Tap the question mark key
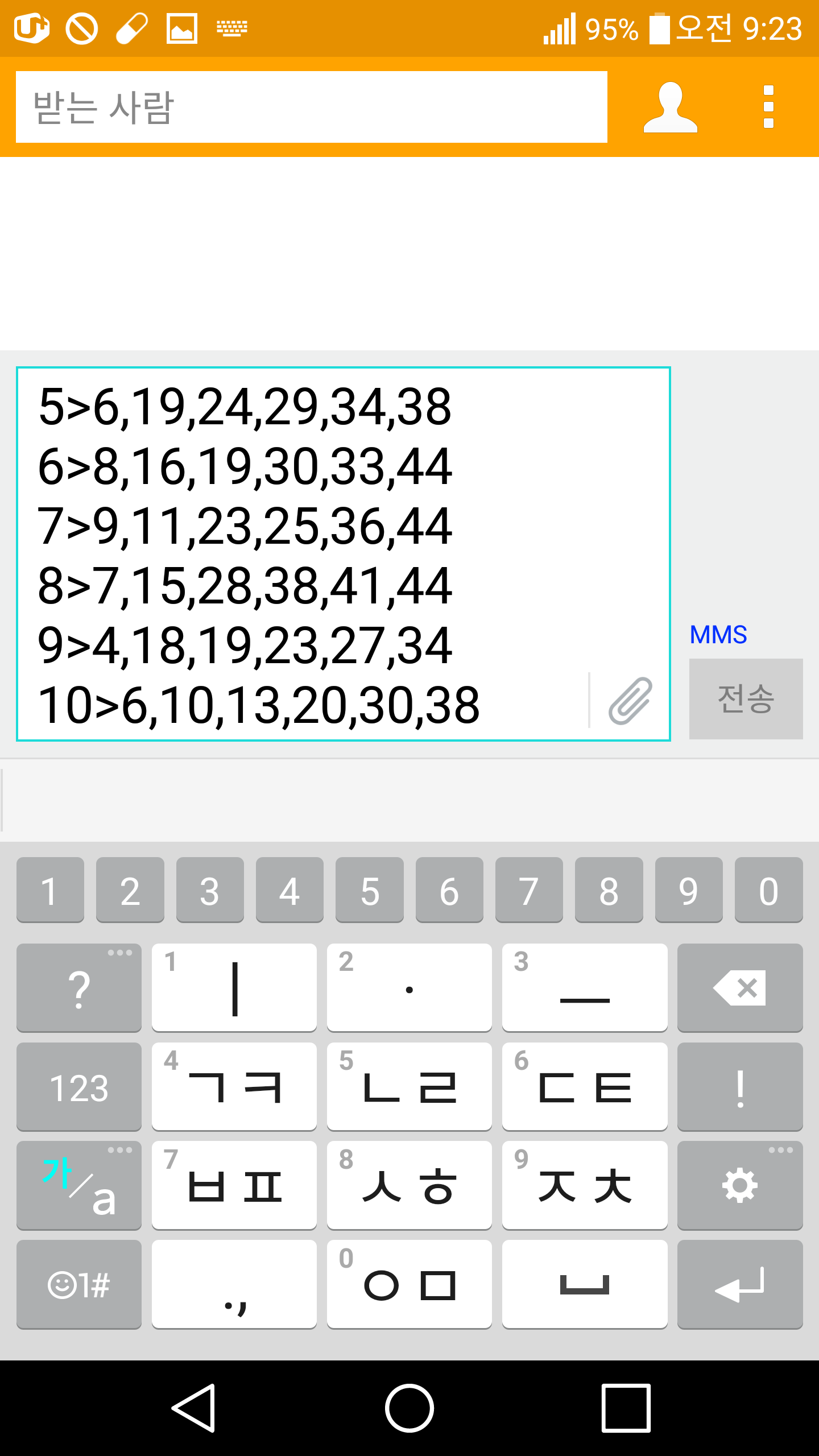Viewport: 819px width, 1456px height. coord(79,987)
